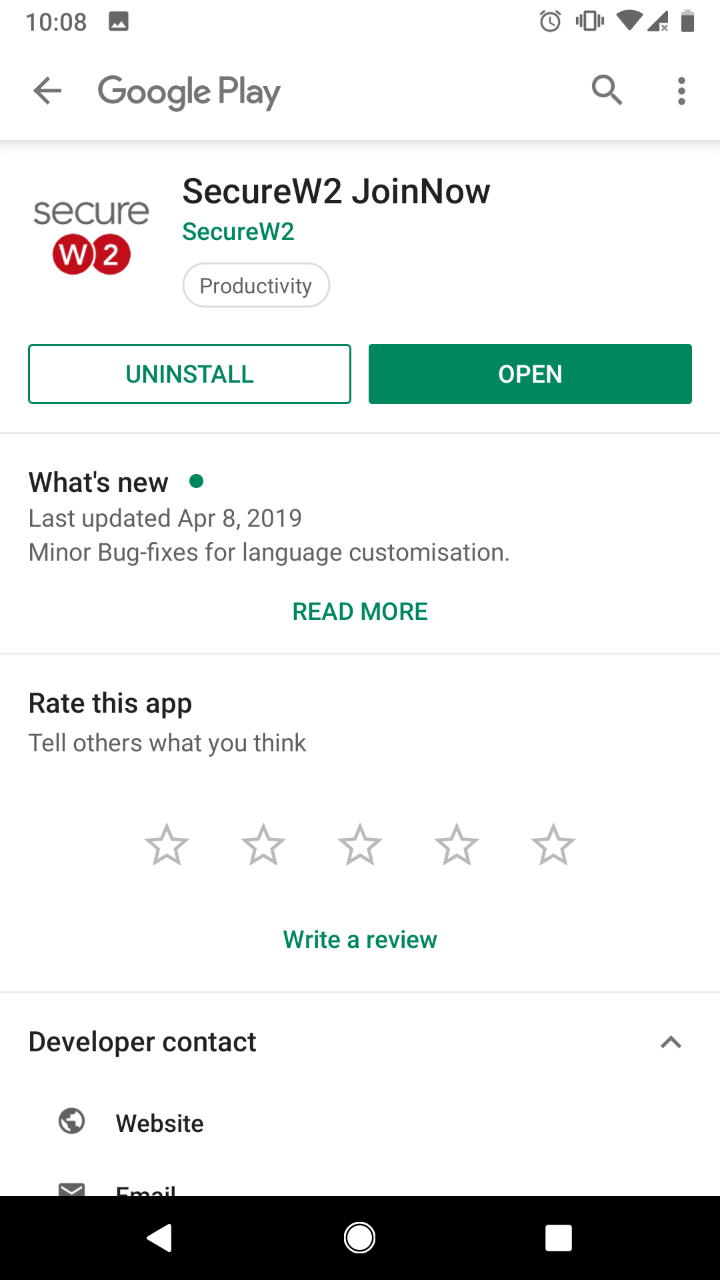Select the Productivity category chip

[256, 286]
